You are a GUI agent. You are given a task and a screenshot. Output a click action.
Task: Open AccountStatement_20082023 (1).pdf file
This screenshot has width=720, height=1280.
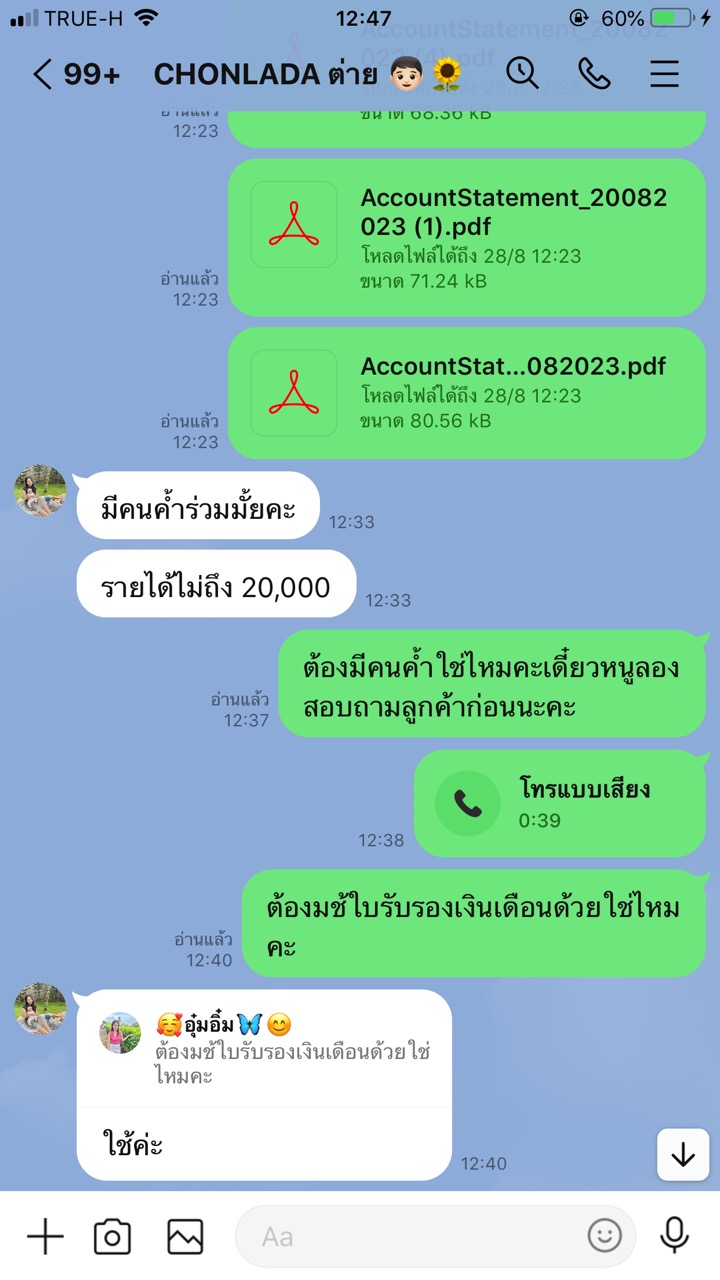(466, 238)
